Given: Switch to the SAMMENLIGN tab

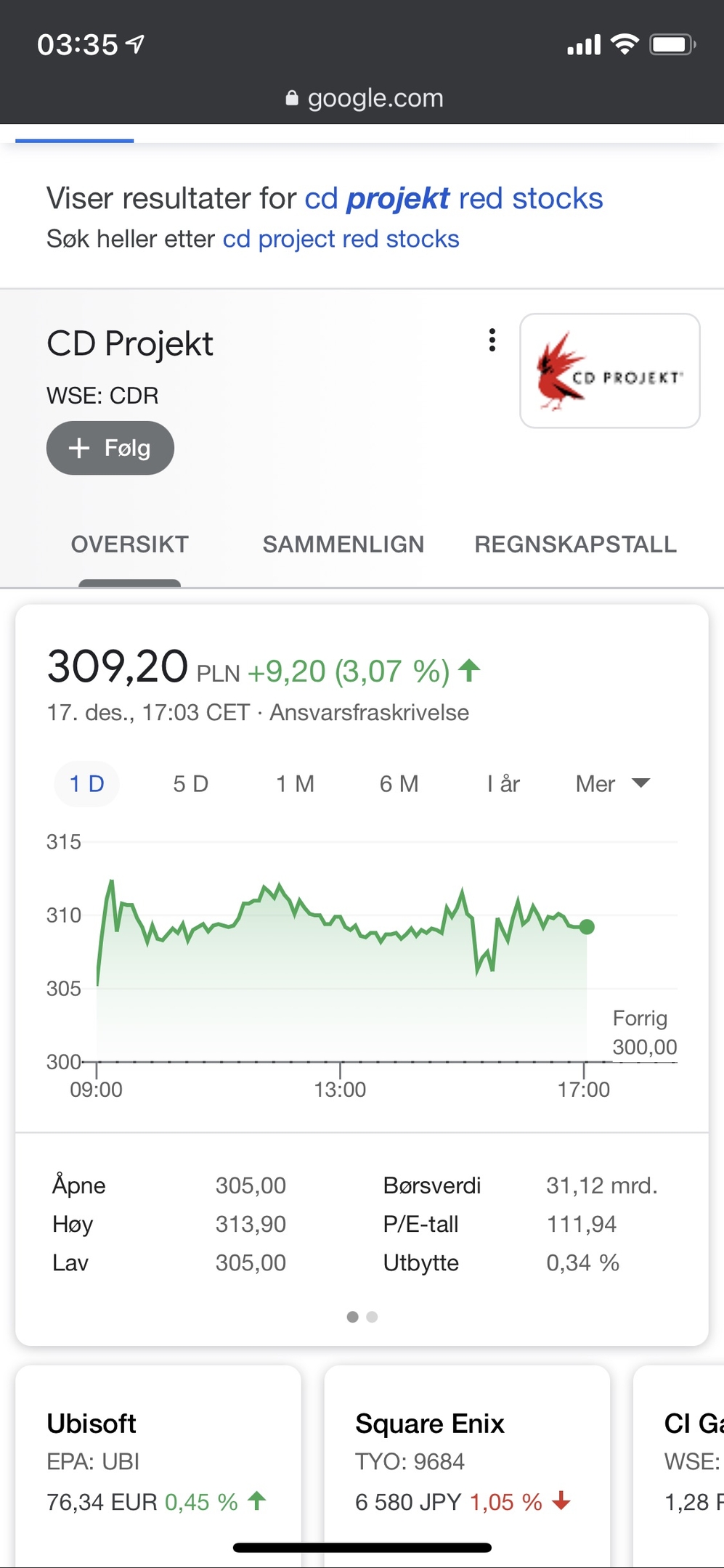Looking at the screenshot, I should (x=343, y=544).
